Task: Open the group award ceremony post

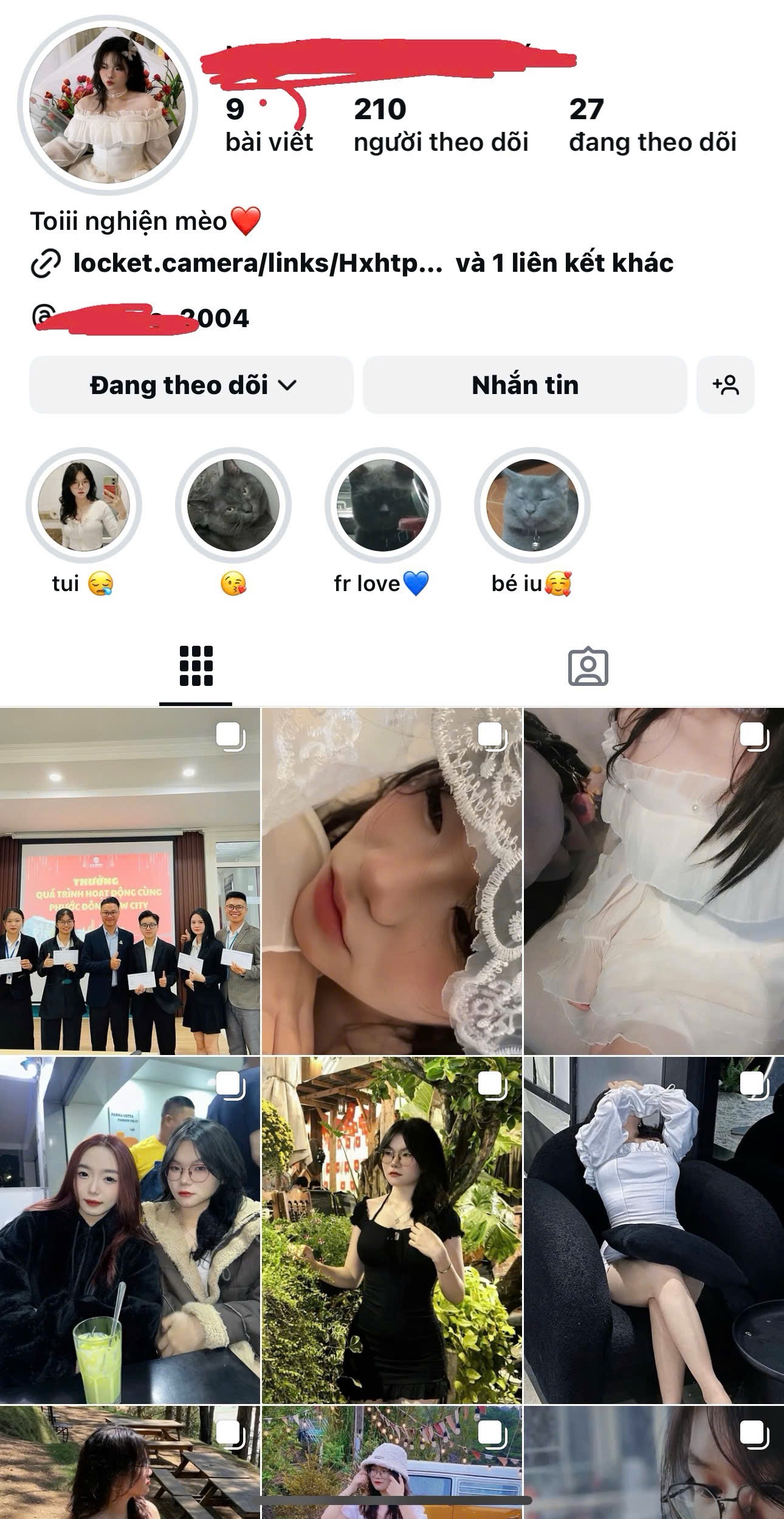Action: point(130,881)
